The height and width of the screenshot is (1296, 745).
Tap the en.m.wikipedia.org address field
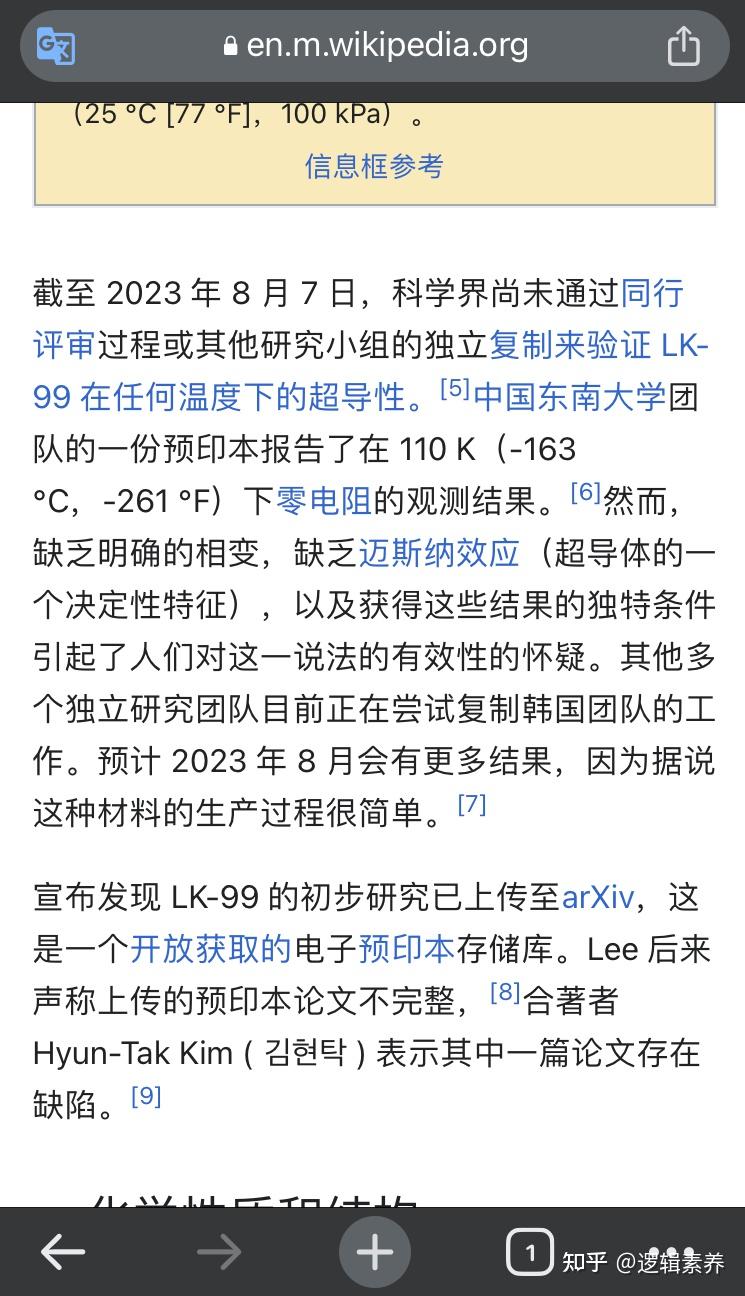[x=375, y=45]
